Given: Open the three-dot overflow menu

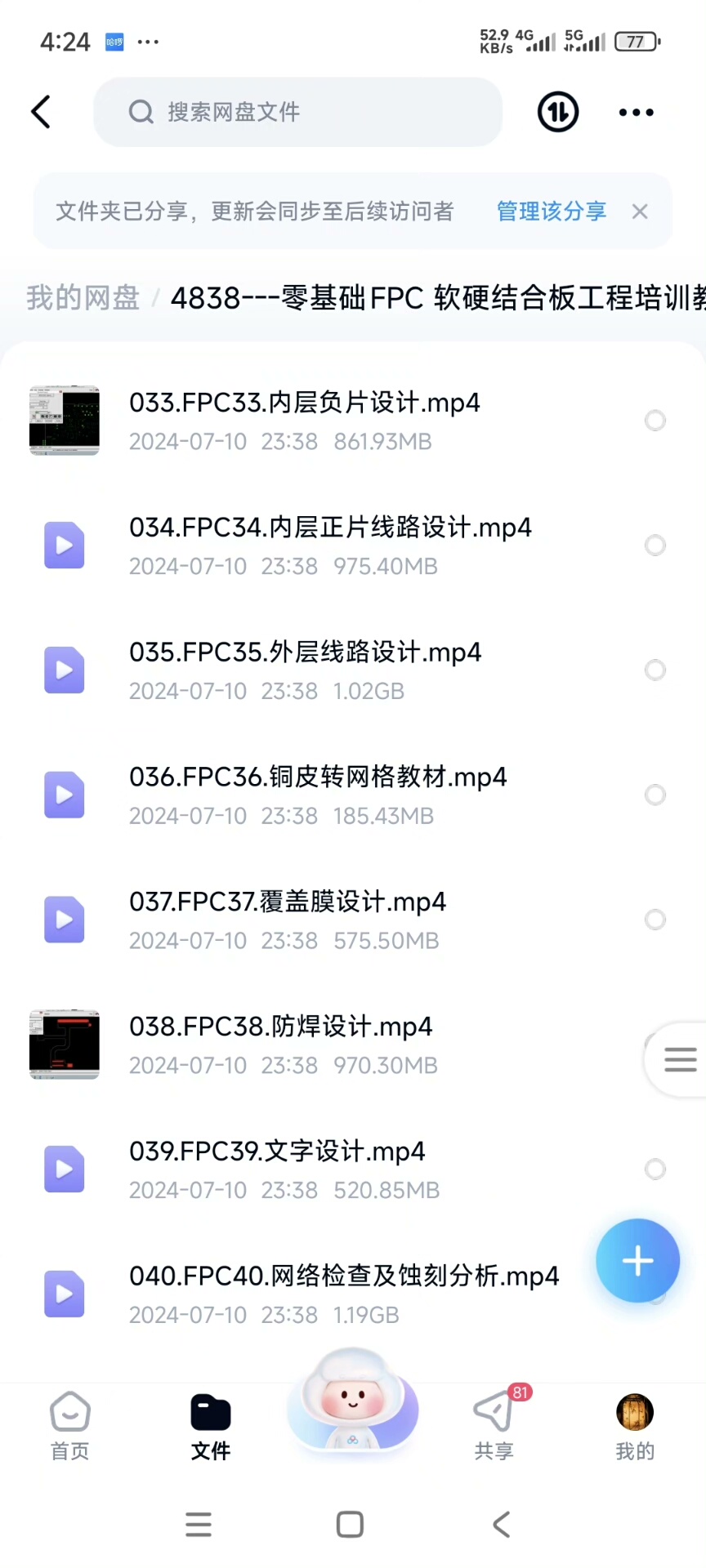Looking at the screenshot, I should pos(636,112).
